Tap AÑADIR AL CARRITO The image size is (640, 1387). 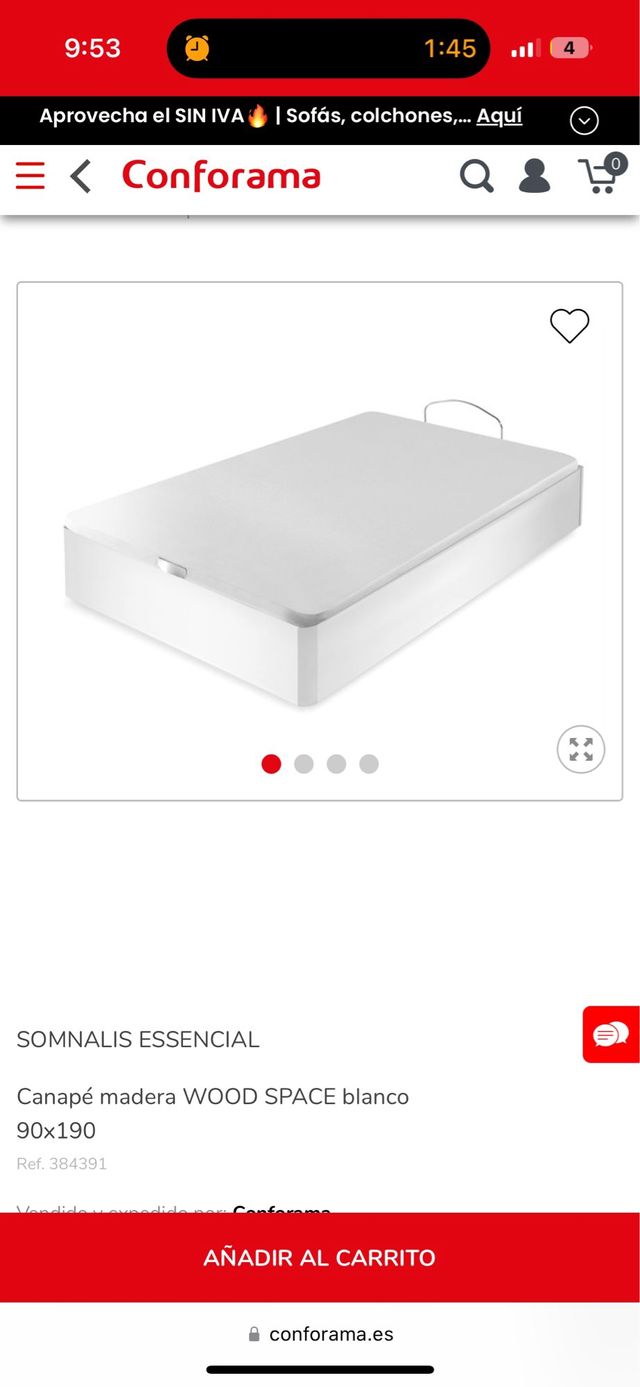320,1257
